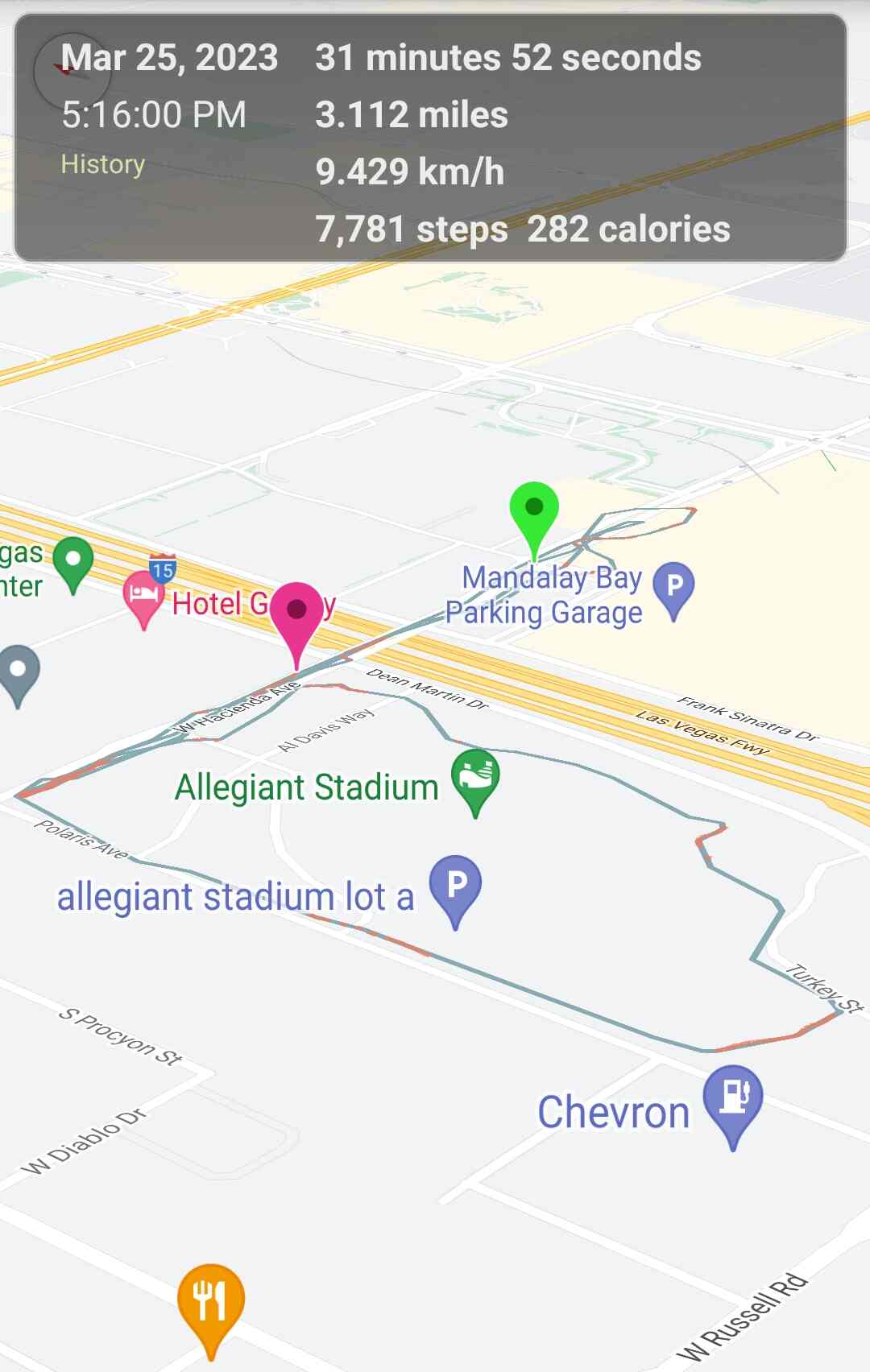
Task: Select the magenta end marker pin
Action: [296, 613]
